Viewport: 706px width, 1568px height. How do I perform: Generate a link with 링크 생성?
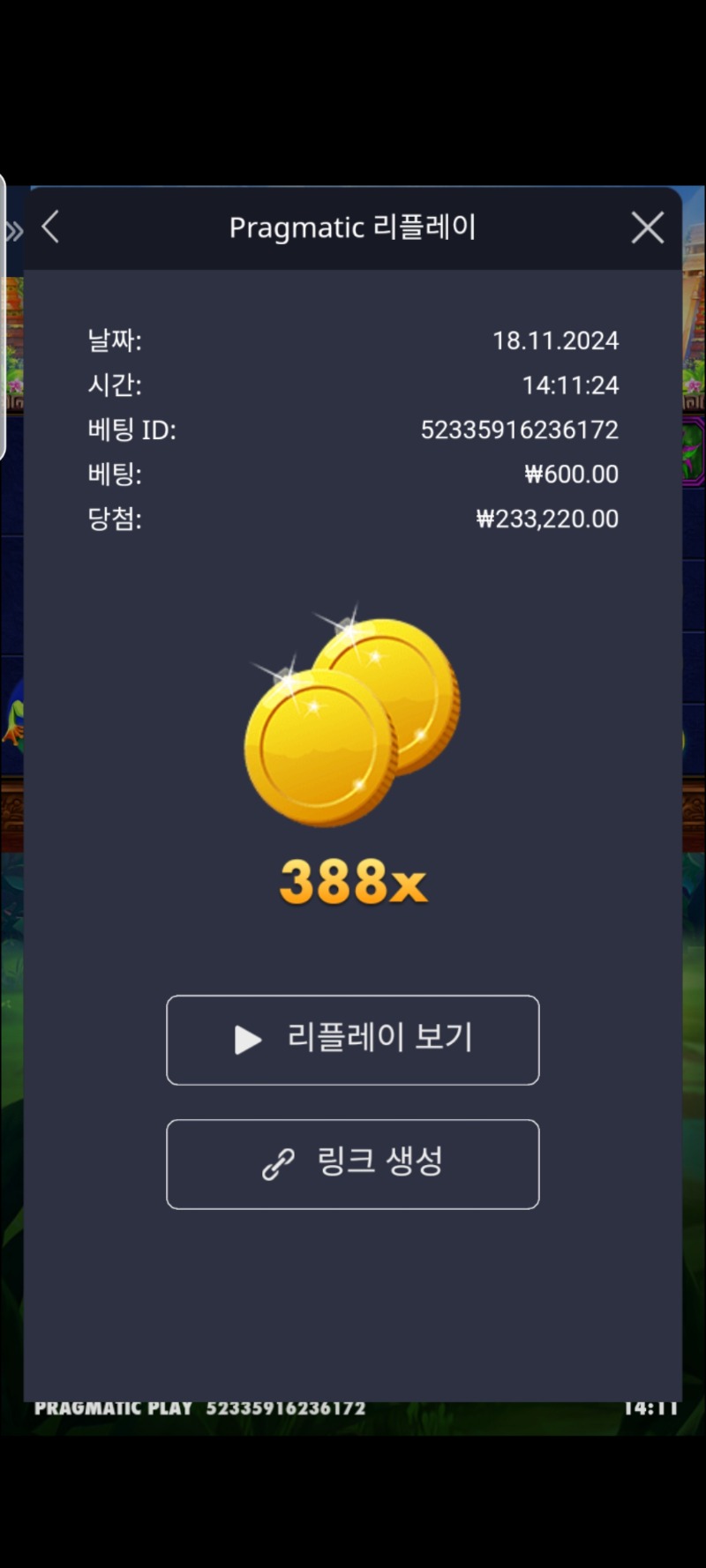pyautogui.click(x=353, y=1164)
